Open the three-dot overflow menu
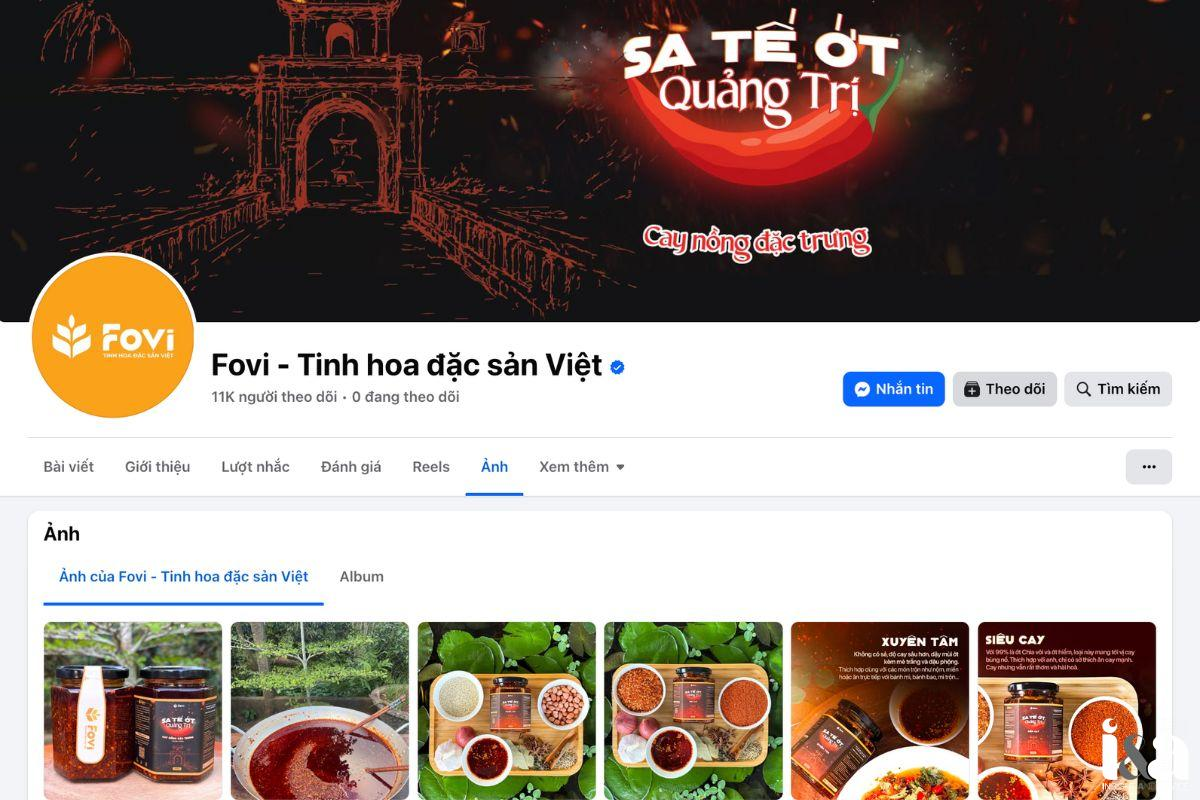This screenshot has width=1200, height=800. click(x=1148, y=467)
